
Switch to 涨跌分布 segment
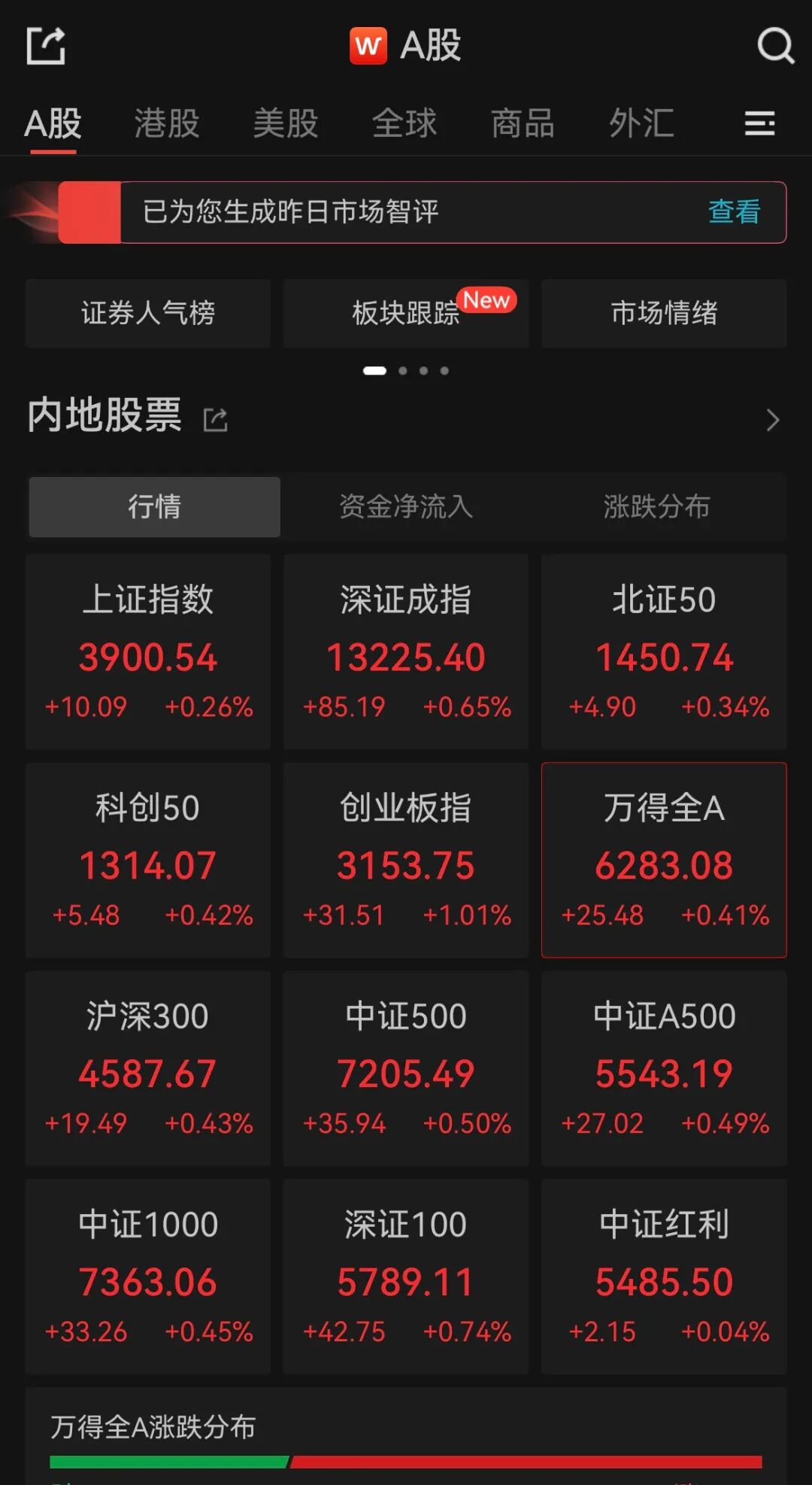(656, 506)
